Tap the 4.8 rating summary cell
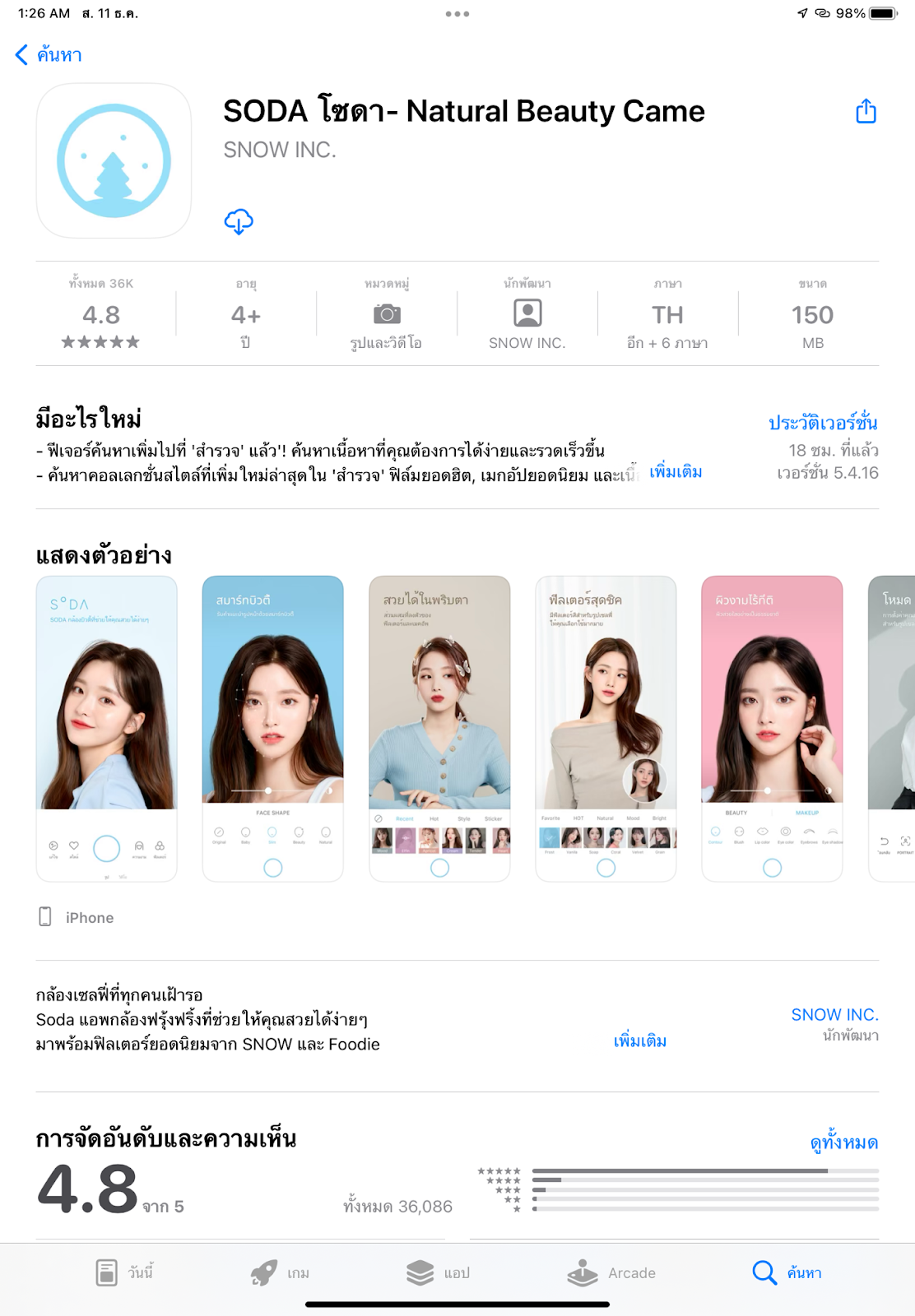 [101, 316]
